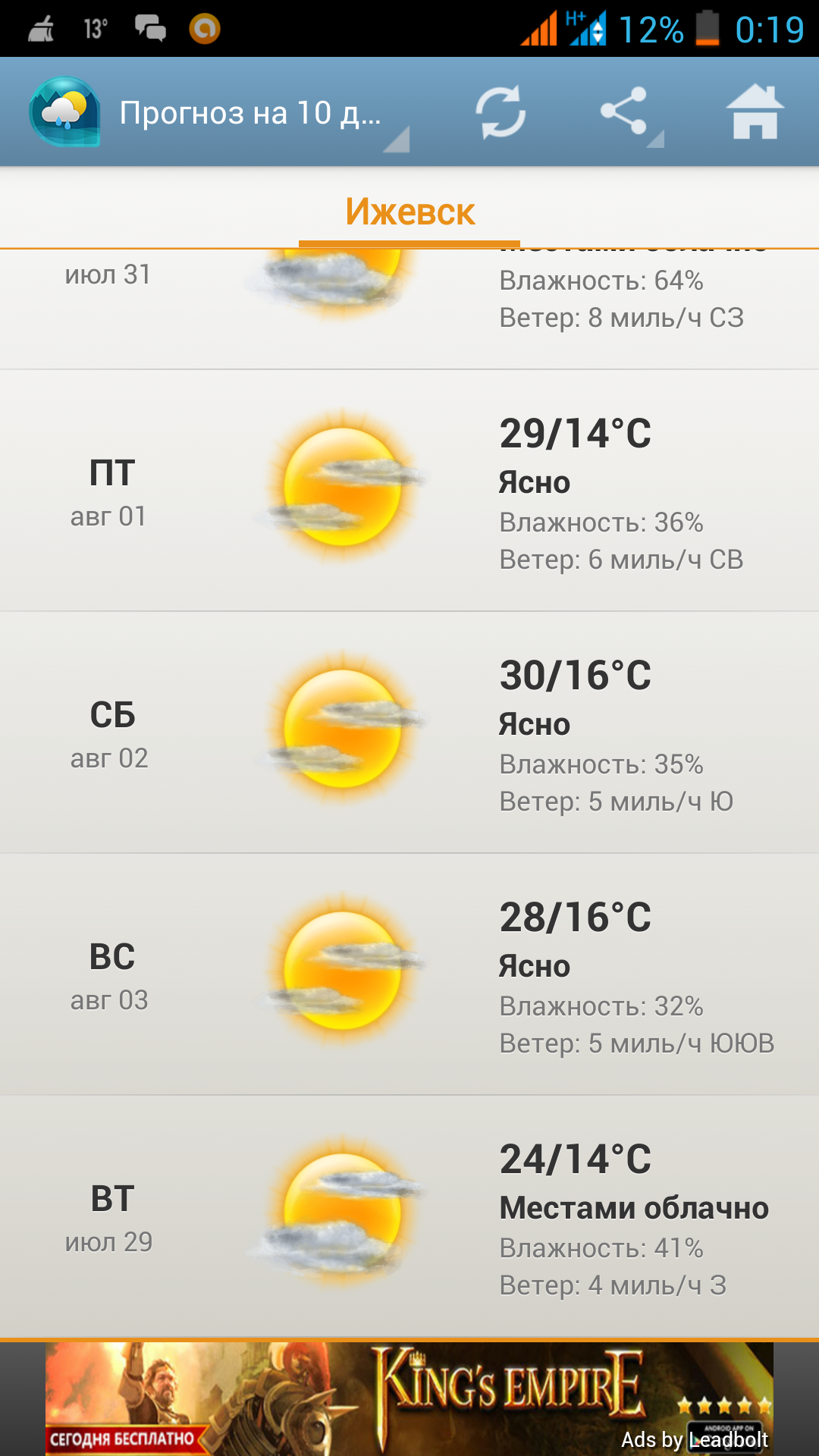This screenshot has width=819, height=1456.
Task: Open the King's Empire ad banner
Action: 409,1398
